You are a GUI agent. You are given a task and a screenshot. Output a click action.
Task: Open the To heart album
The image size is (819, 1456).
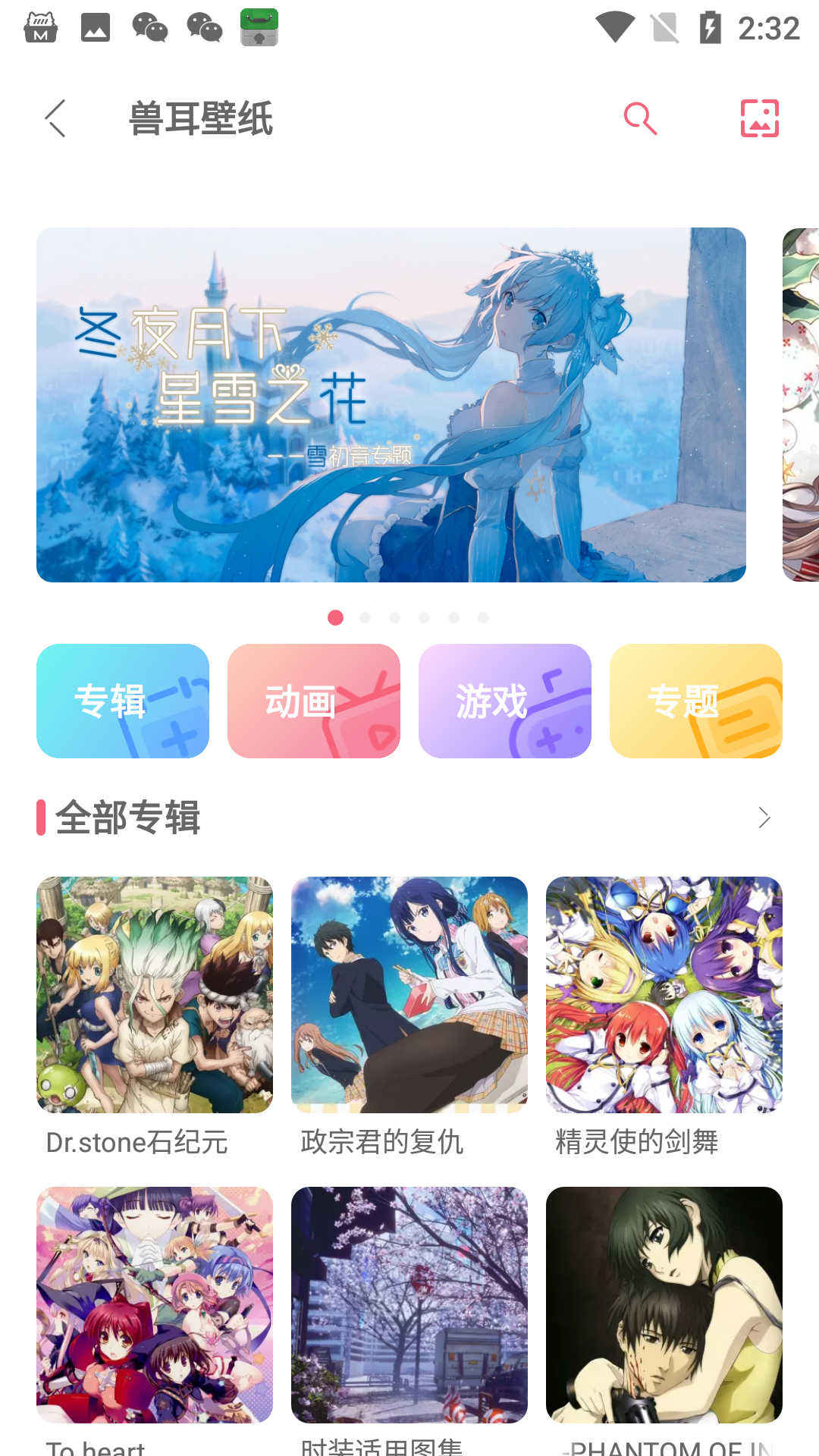click(155, 1304)
